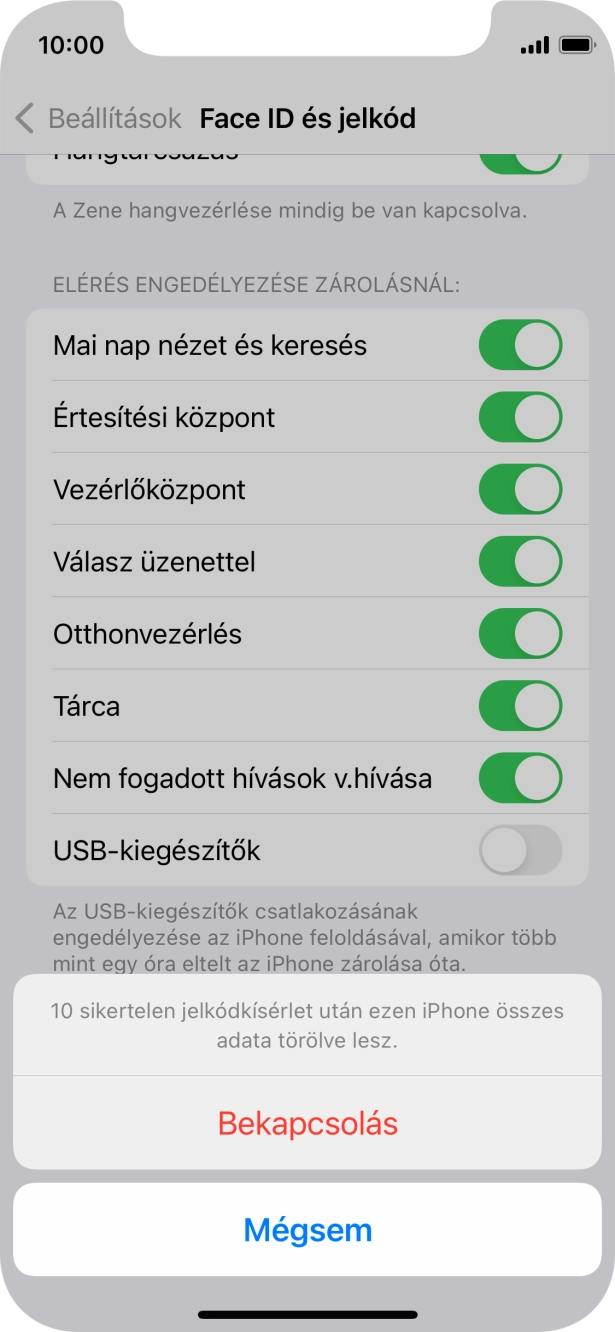
Task: Toggle Mai nap nézet és keresés switch
Action: (520, 346)
